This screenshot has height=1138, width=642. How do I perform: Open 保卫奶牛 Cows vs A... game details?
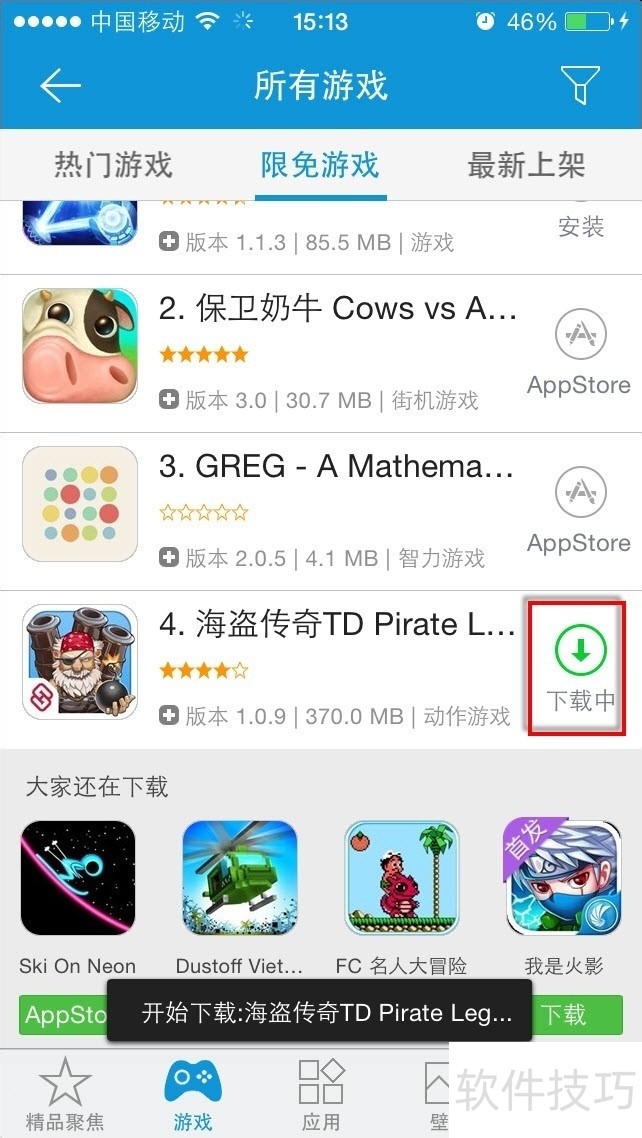click(338, 310)
